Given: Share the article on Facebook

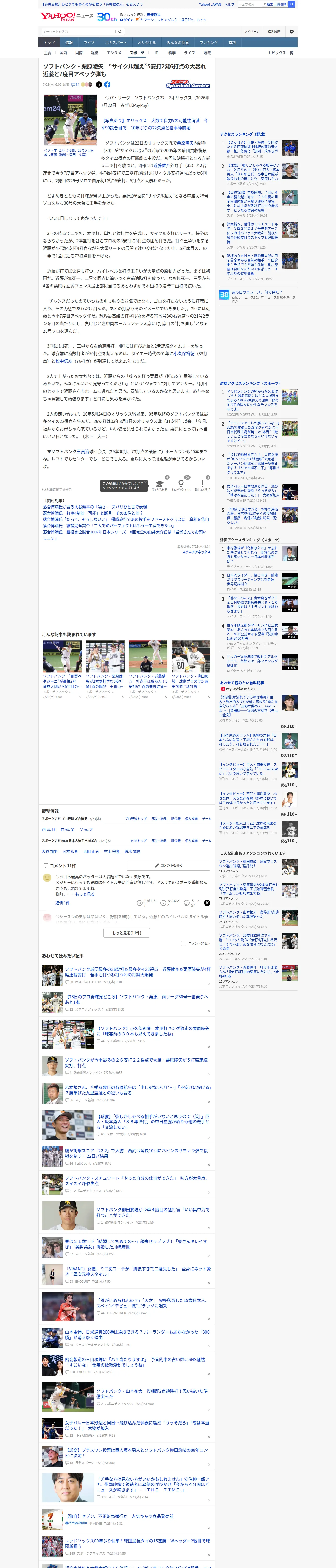Looking at the screenshot, I should (107, 85).
